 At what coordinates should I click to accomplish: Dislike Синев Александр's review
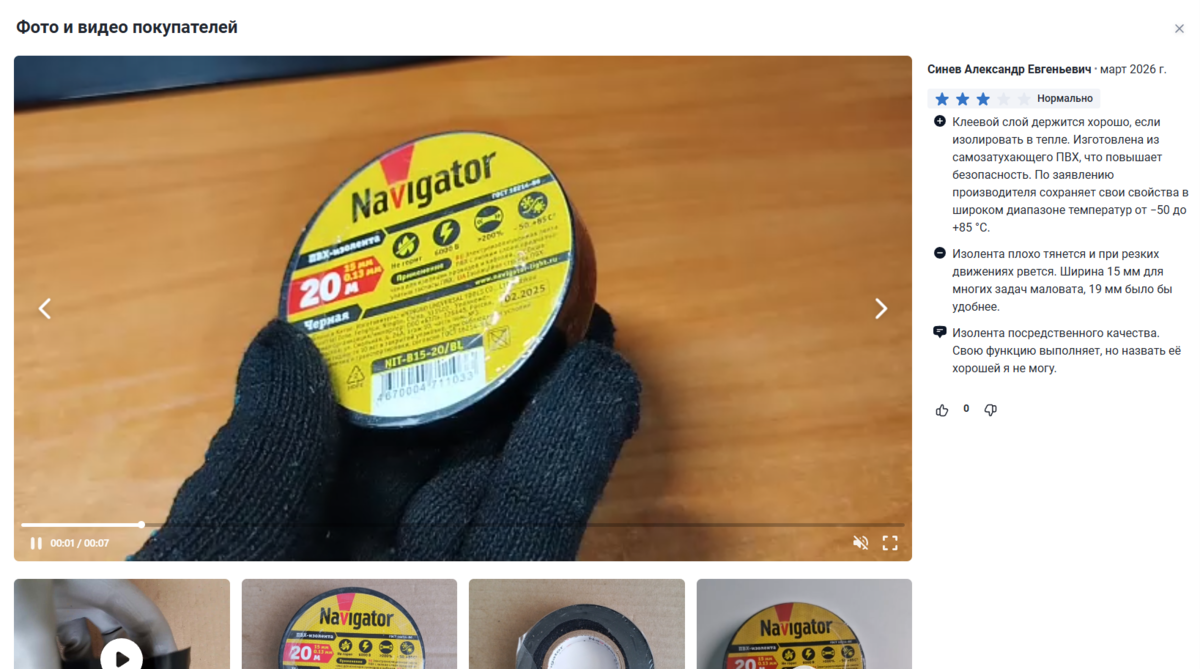990,410
